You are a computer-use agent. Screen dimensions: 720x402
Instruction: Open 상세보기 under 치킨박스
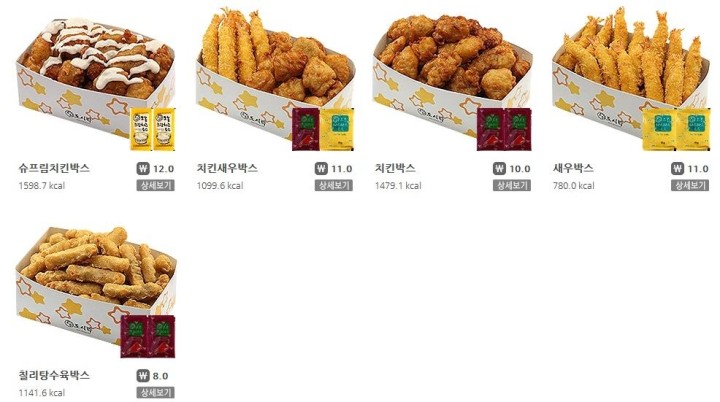click(x=512, y=186)
